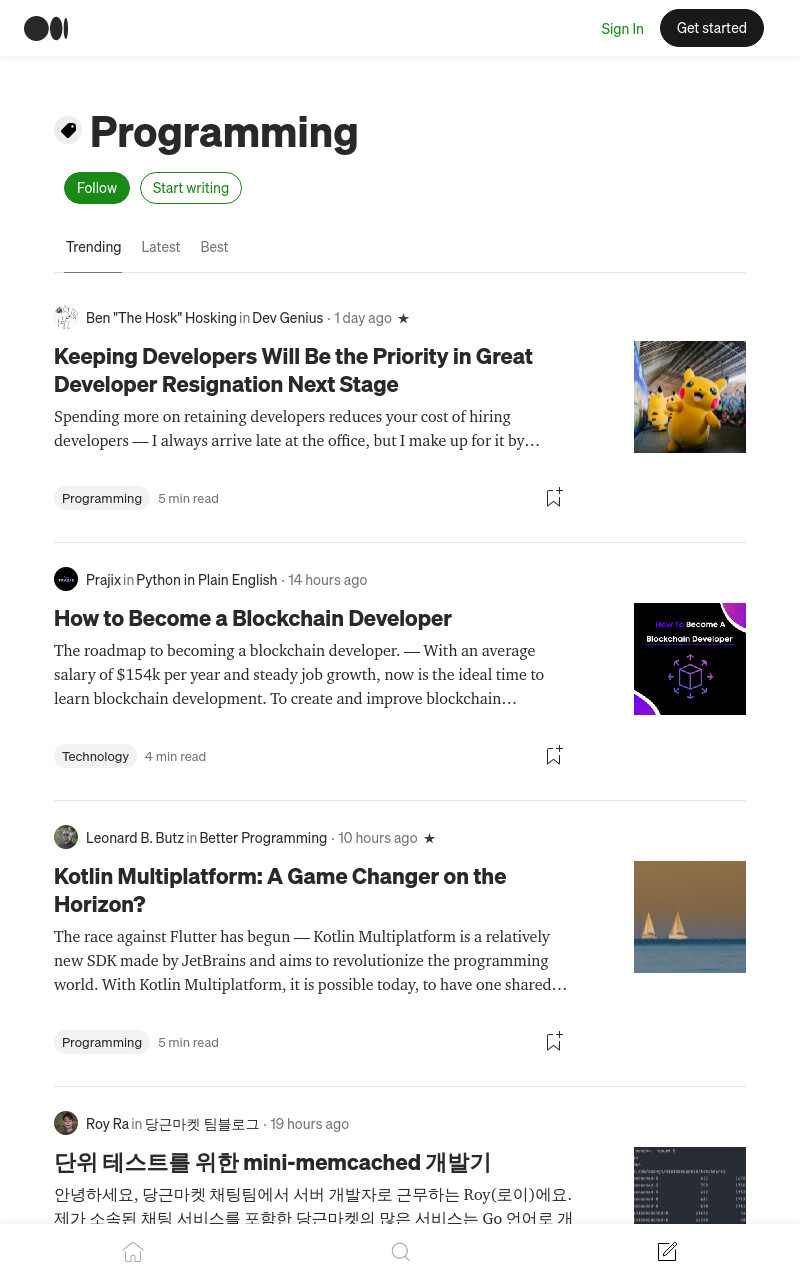Bookmark the Kotlin Multiplatform article
The height and width of the screenshot is (1280, 800).
(554, 1041)
